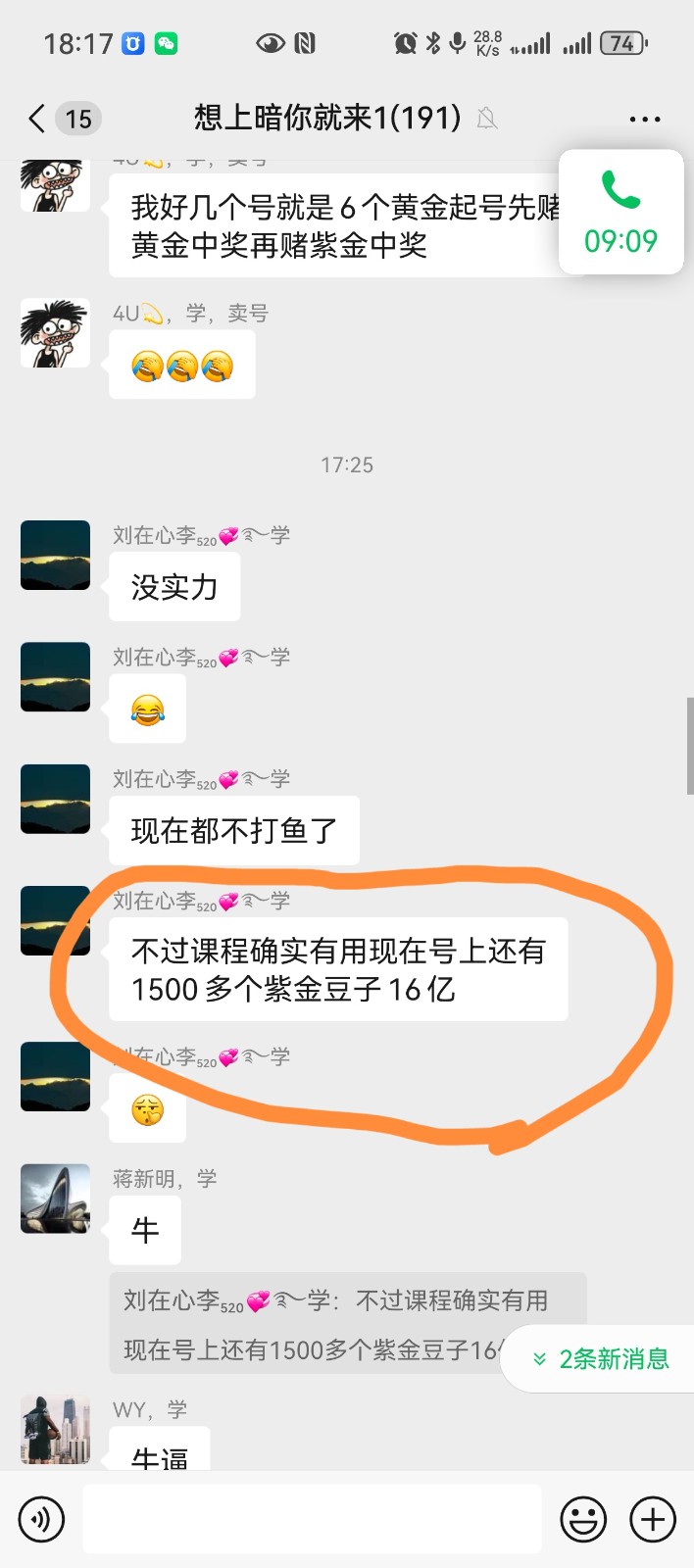Open avatar beside the 没实力 message

click(x=55, y=556)
